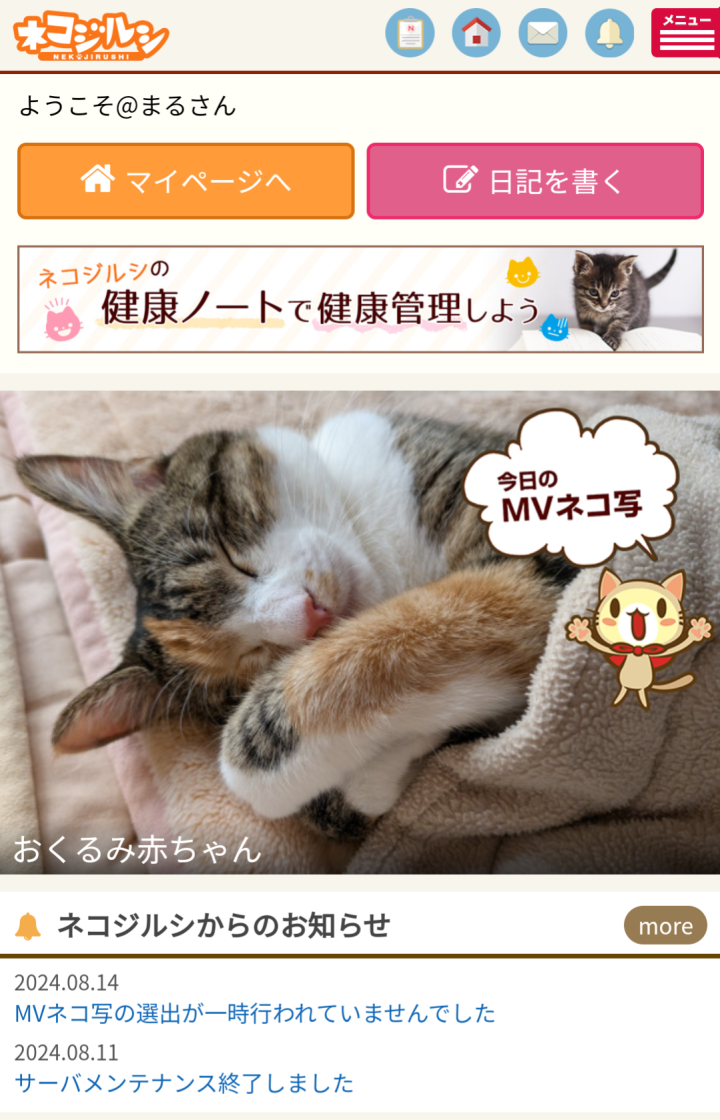The image size is (720, 1120).
Task: Tap the home icon in the header
Action: click(x=476, y=33)
